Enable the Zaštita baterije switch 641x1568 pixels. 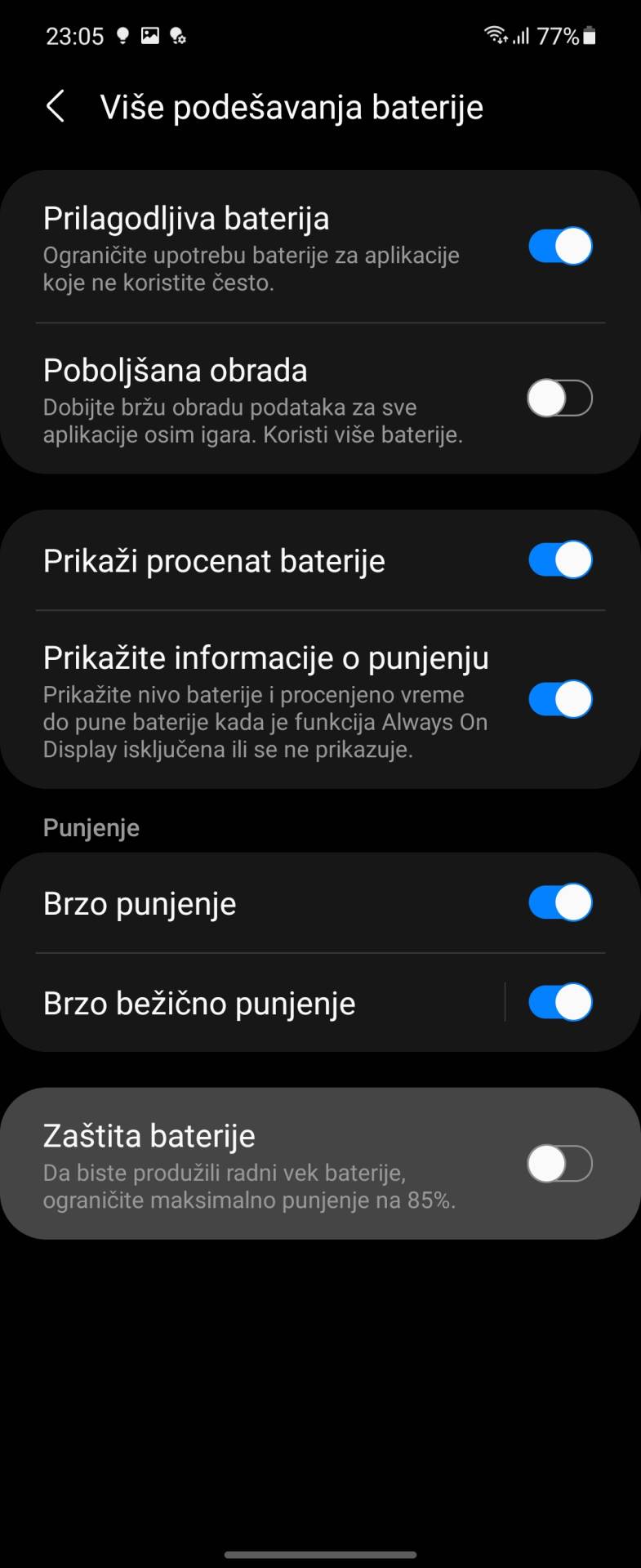tap(559, 1165)
